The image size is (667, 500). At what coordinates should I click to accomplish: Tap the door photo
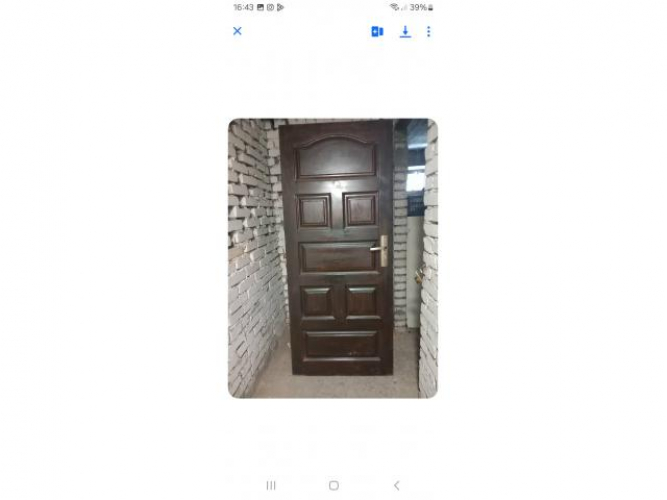[x=333, y=258]
